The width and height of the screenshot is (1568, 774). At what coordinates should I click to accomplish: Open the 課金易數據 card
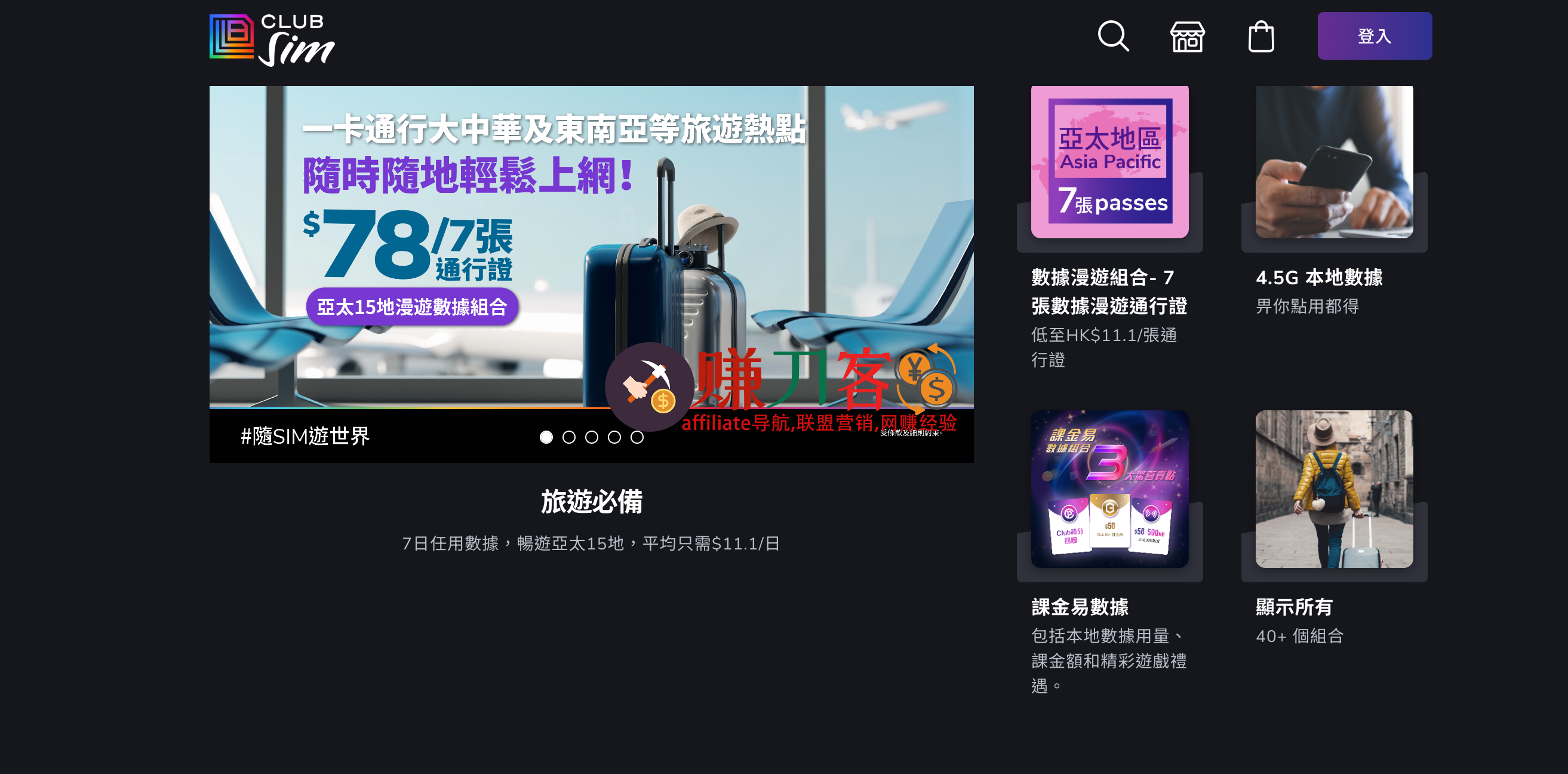coord(1109,489)
